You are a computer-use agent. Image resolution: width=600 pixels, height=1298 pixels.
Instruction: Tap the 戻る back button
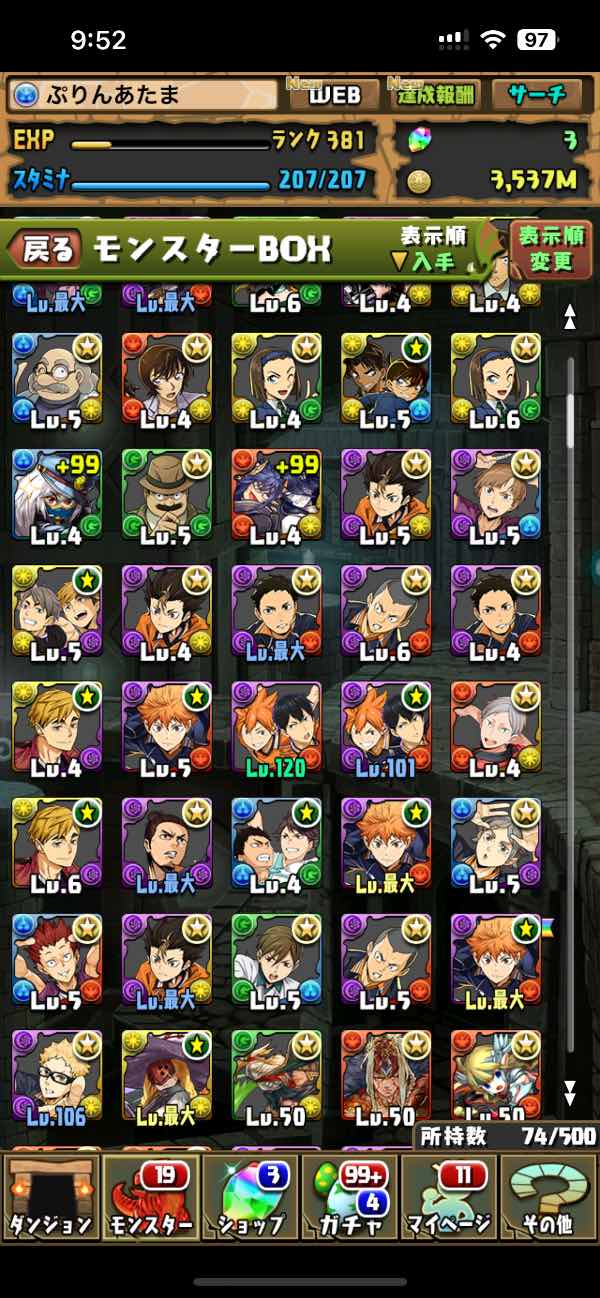[48, 250]
